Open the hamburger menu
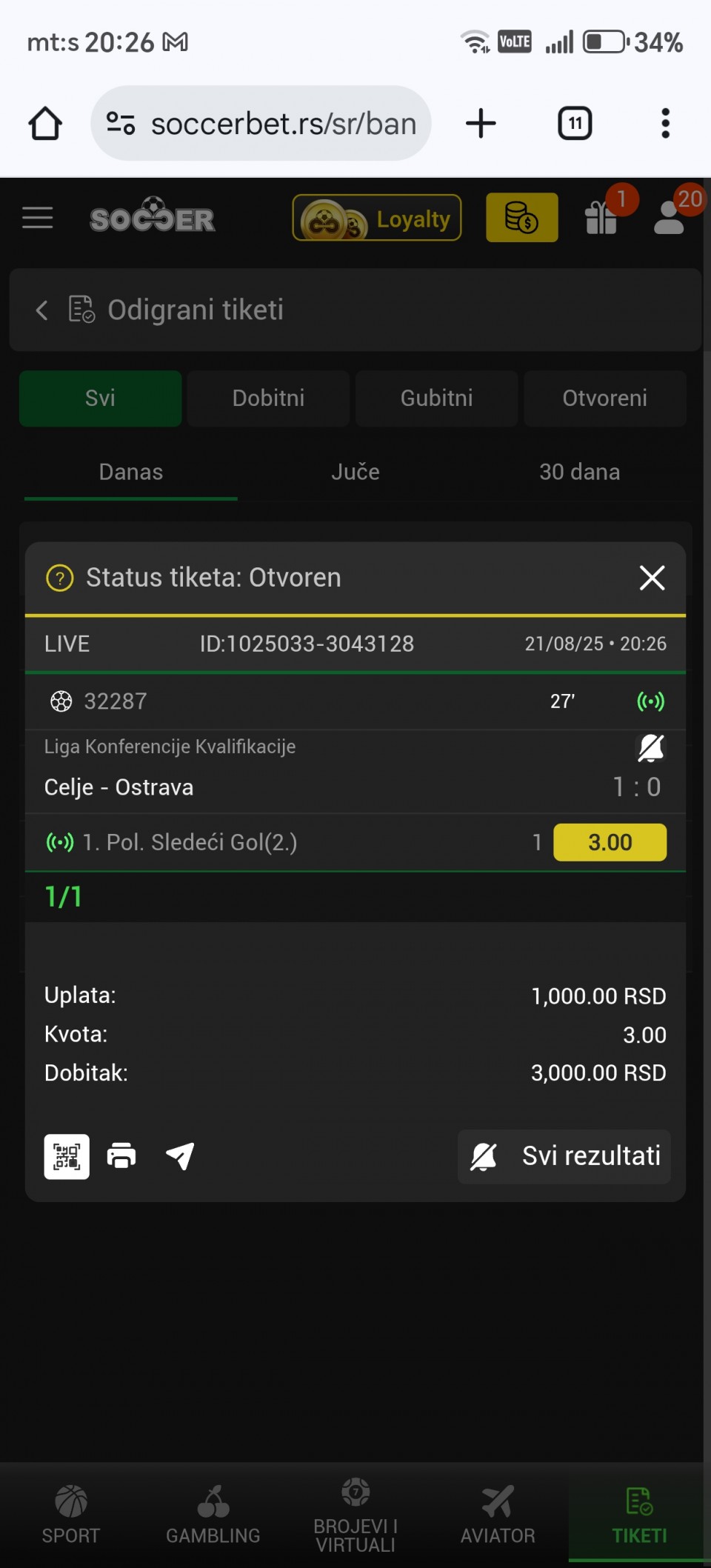 [37, 218]
